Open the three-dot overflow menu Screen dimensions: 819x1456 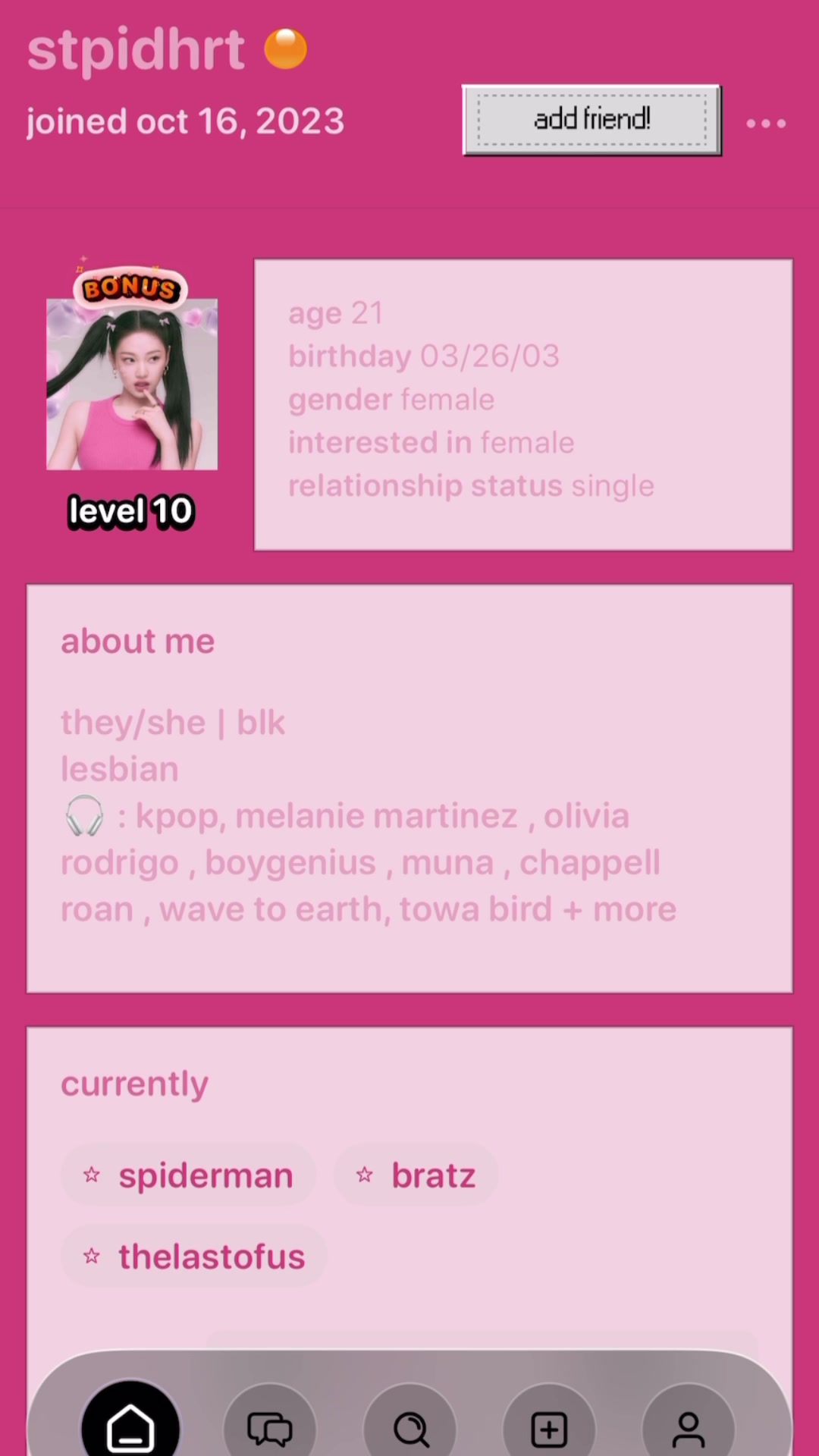[x=766, y=123]
